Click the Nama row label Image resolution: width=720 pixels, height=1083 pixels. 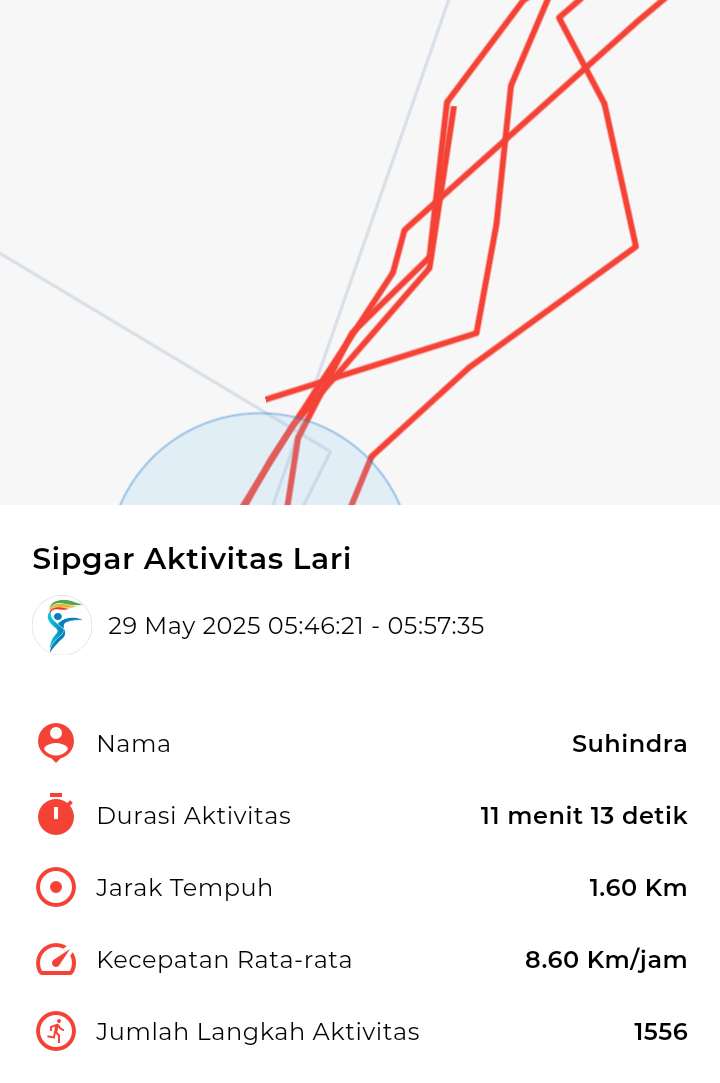tap(134, 744)
